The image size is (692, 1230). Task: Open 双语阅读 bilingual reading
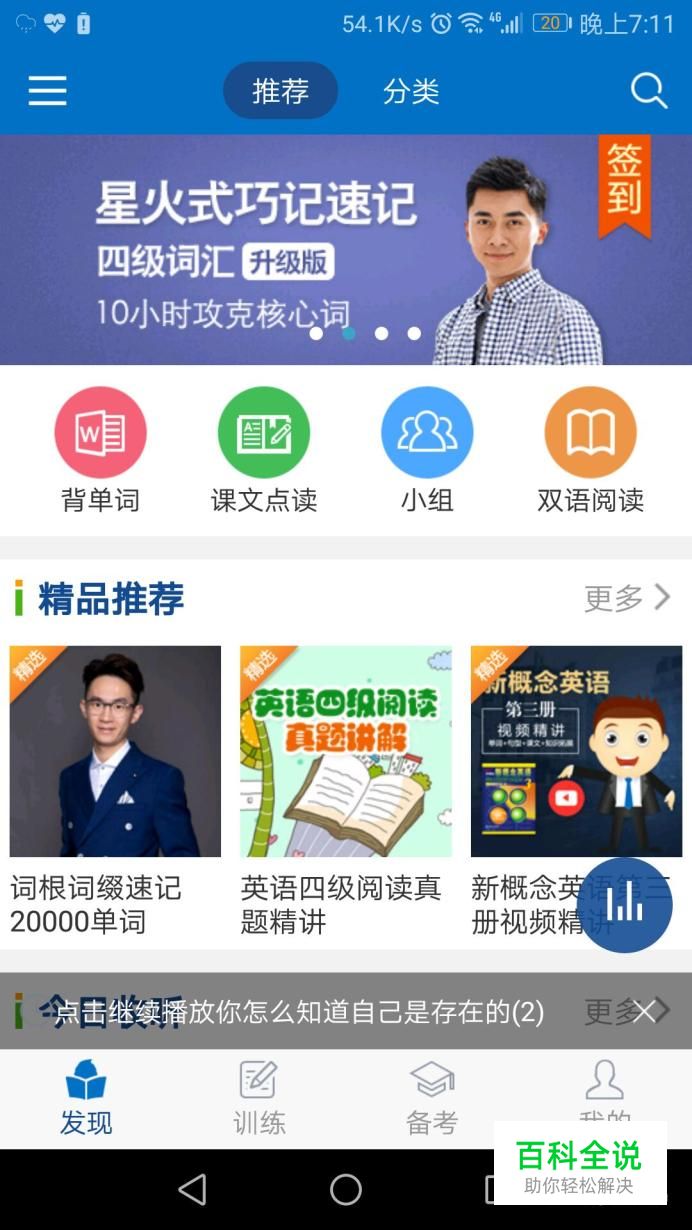point(590,451)
